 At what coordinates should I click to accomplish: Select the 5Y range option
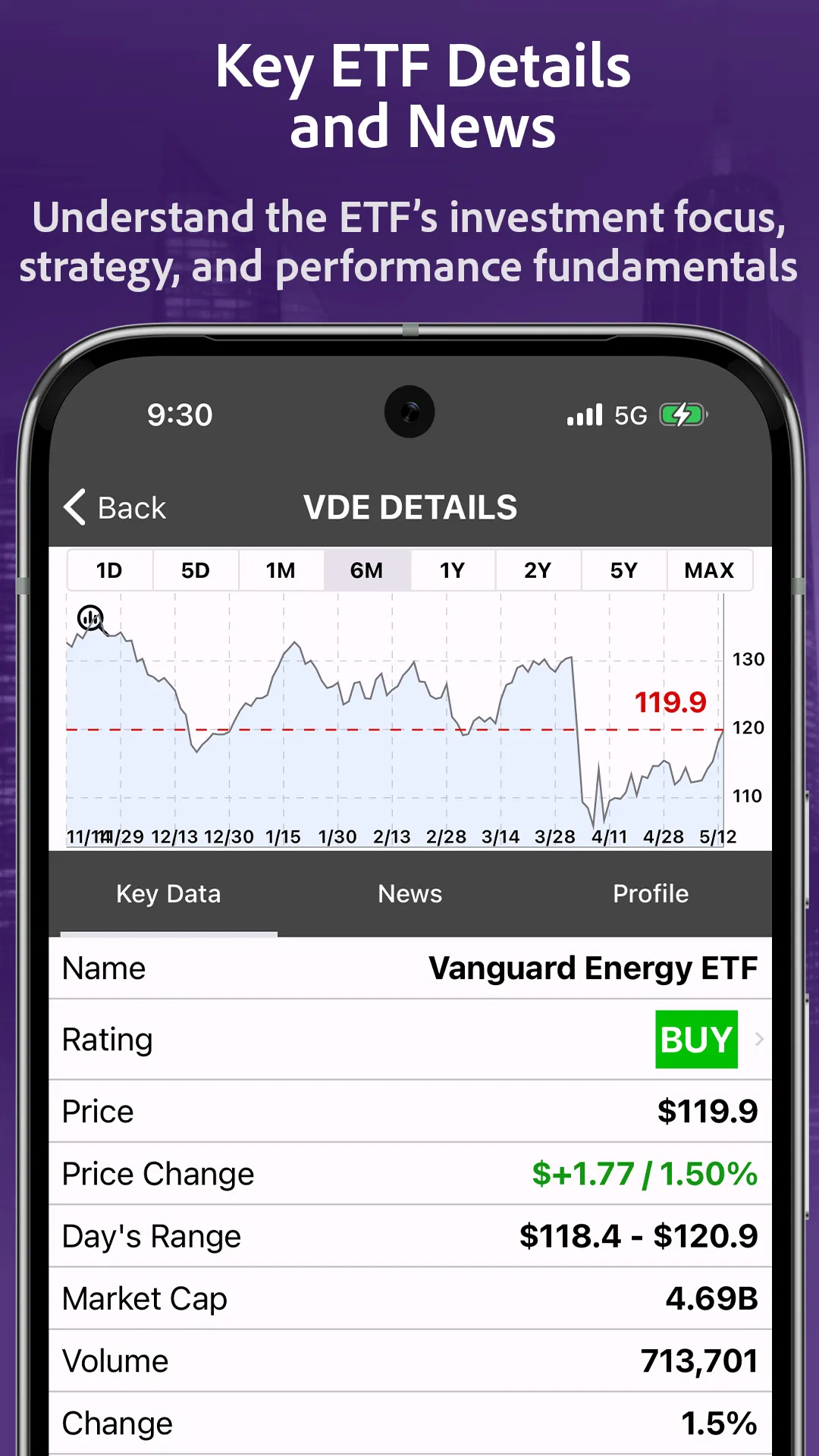point(623,570)
